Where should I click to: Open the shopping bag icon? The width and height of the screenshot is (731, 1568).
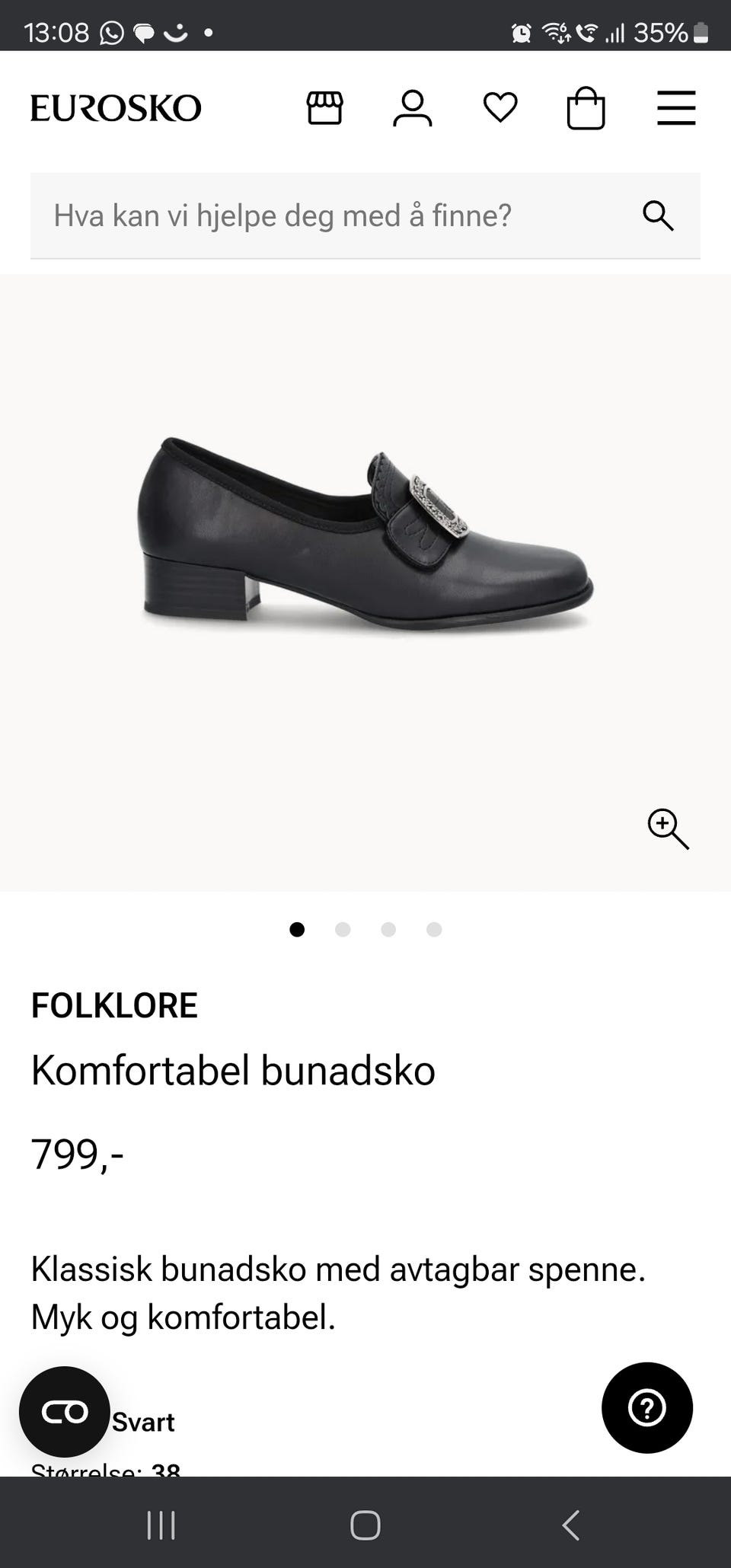point(587,107)
